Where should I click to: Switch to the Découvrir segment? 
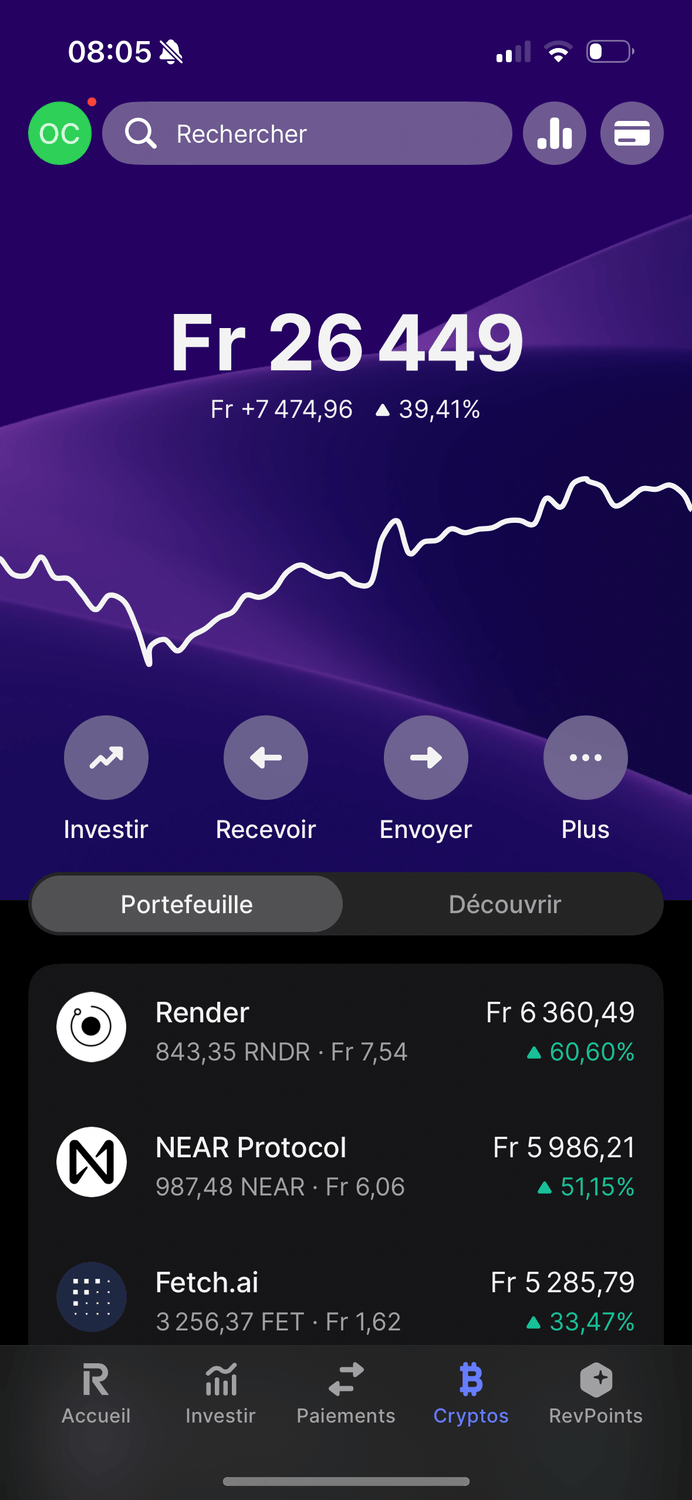click(x=504, y=904)
